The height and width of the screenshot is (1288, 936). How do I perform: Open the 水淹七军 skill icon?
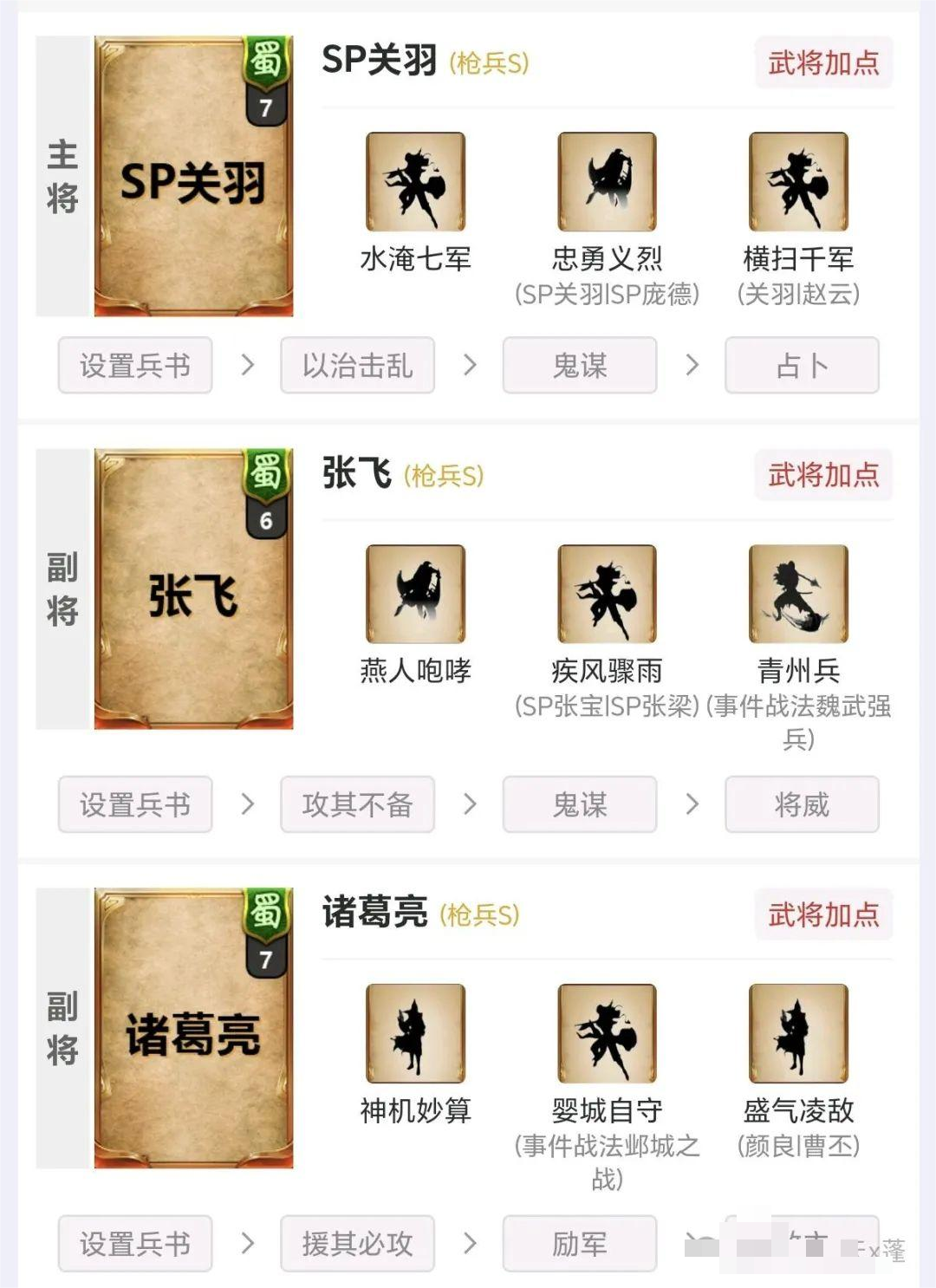coord(416,182)
